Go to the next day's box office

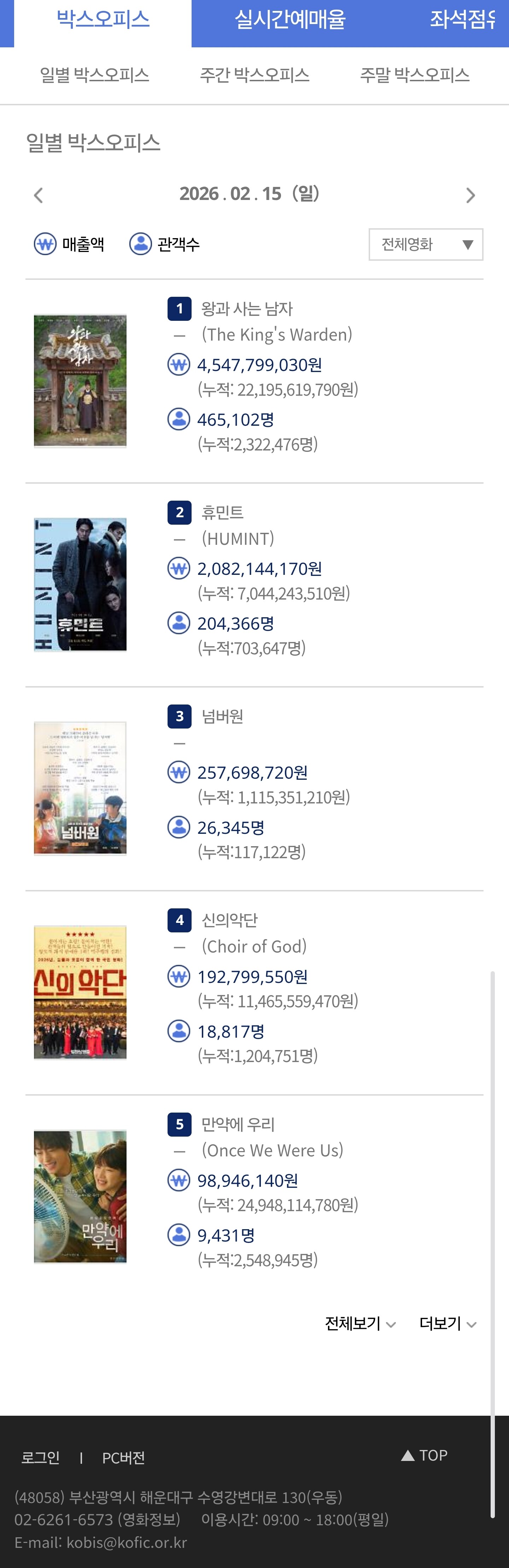[470, 195]
